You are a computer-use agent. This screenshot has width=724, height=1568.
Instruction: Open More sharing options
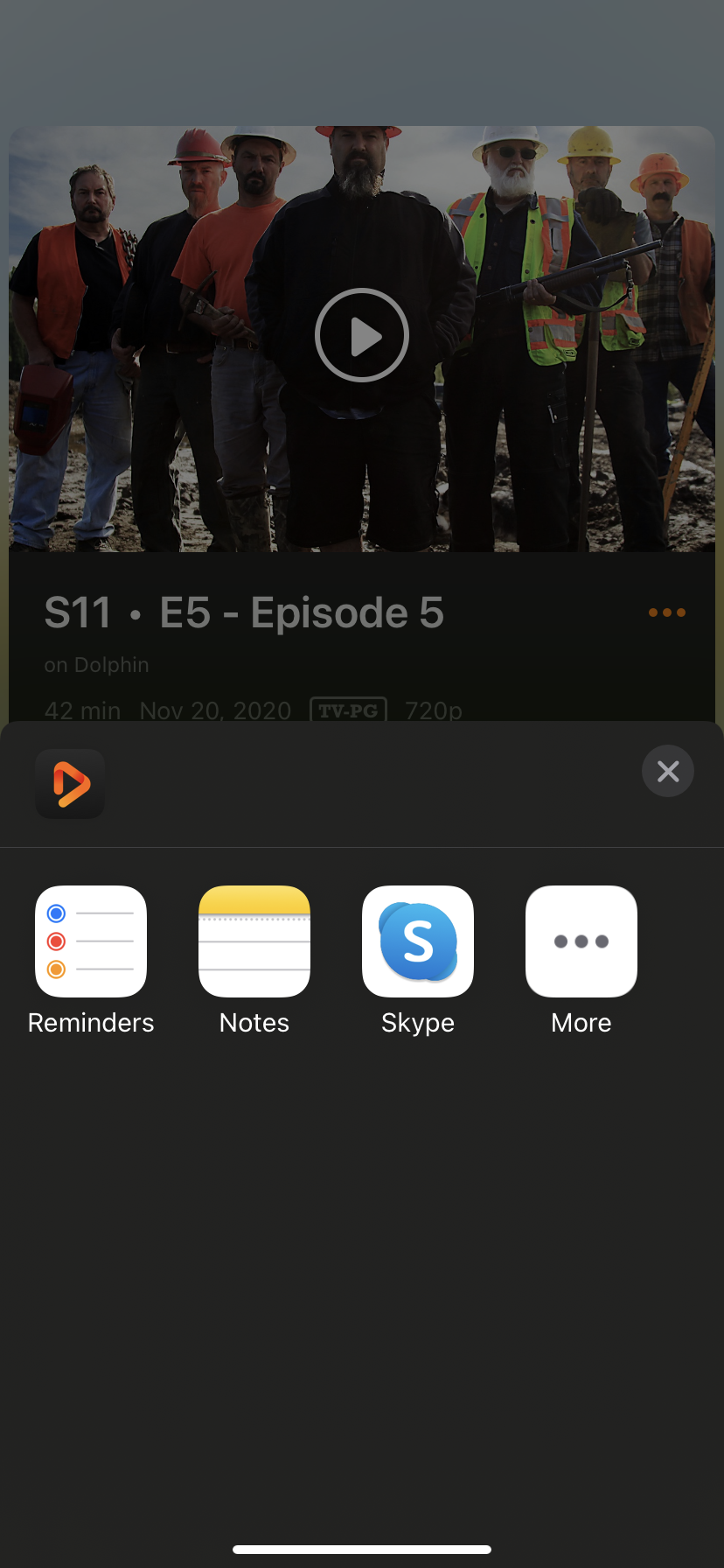581,941
